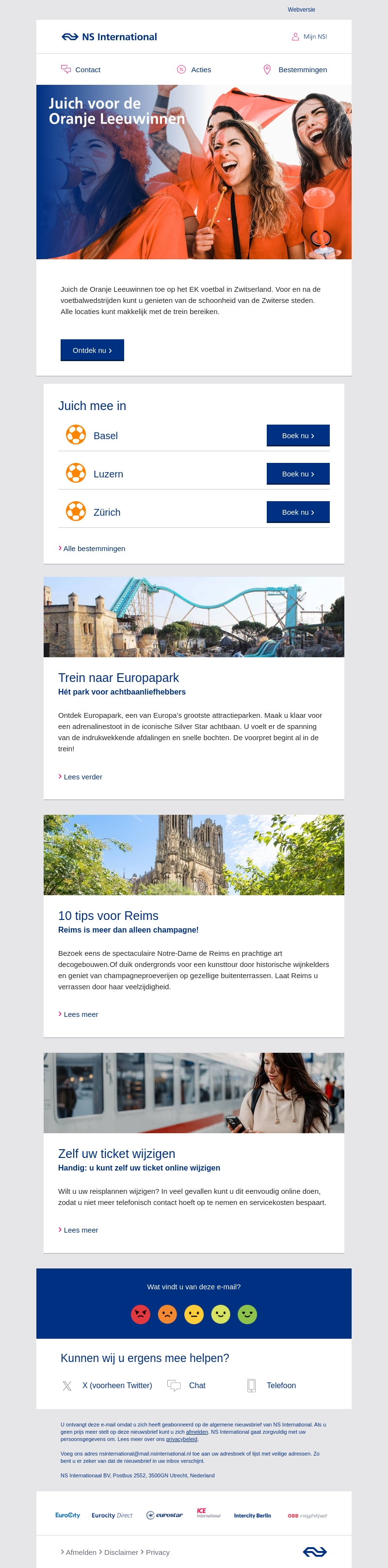The height and width of the screenshot is (1568, 388).
Task: Read more about changing your ticket
Action: (80, 1230)
